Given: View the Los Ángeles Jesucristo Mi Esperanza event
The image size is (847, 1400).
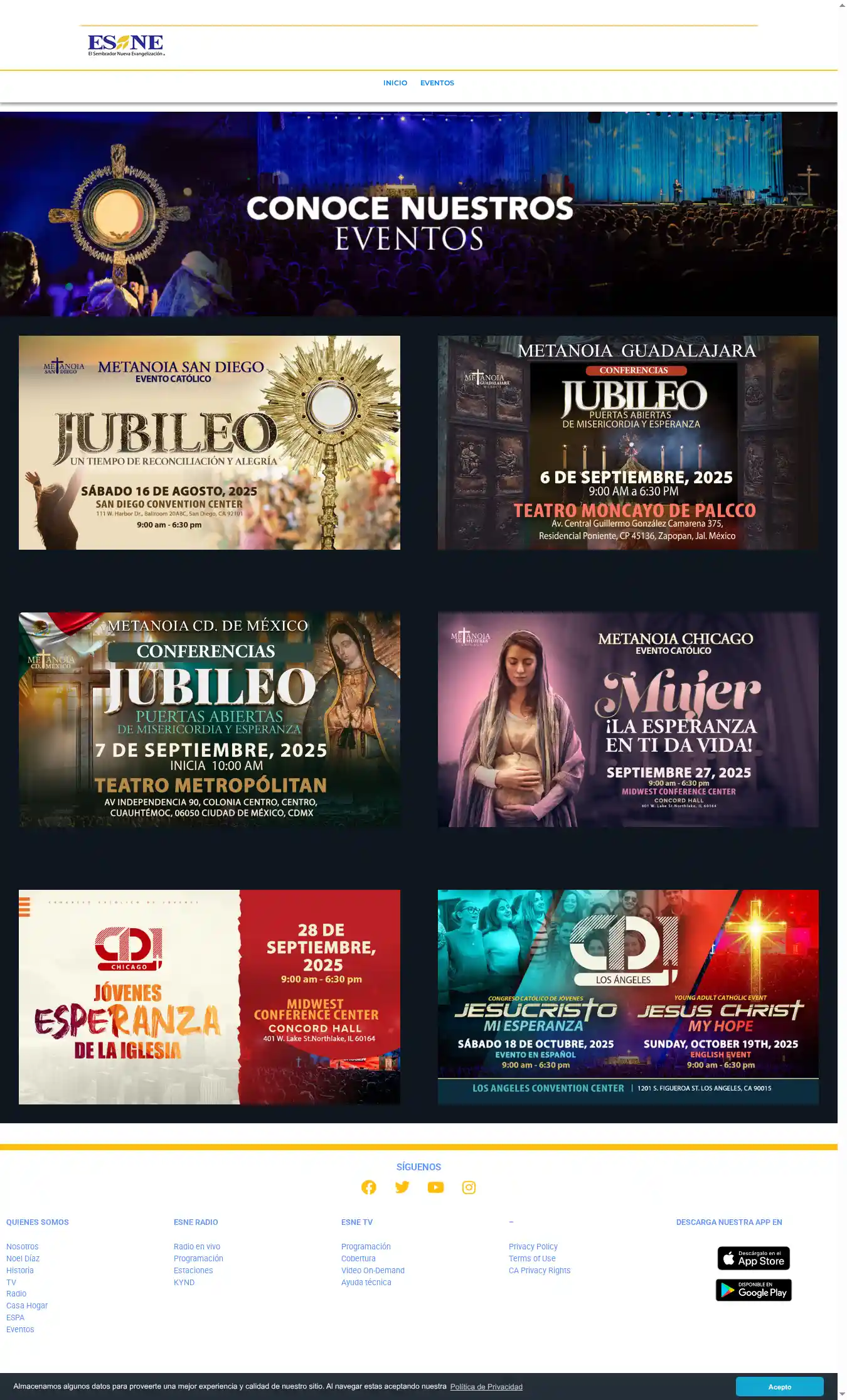Looking at the screenshot, I should pyautogui.click(x=627, y=997).
